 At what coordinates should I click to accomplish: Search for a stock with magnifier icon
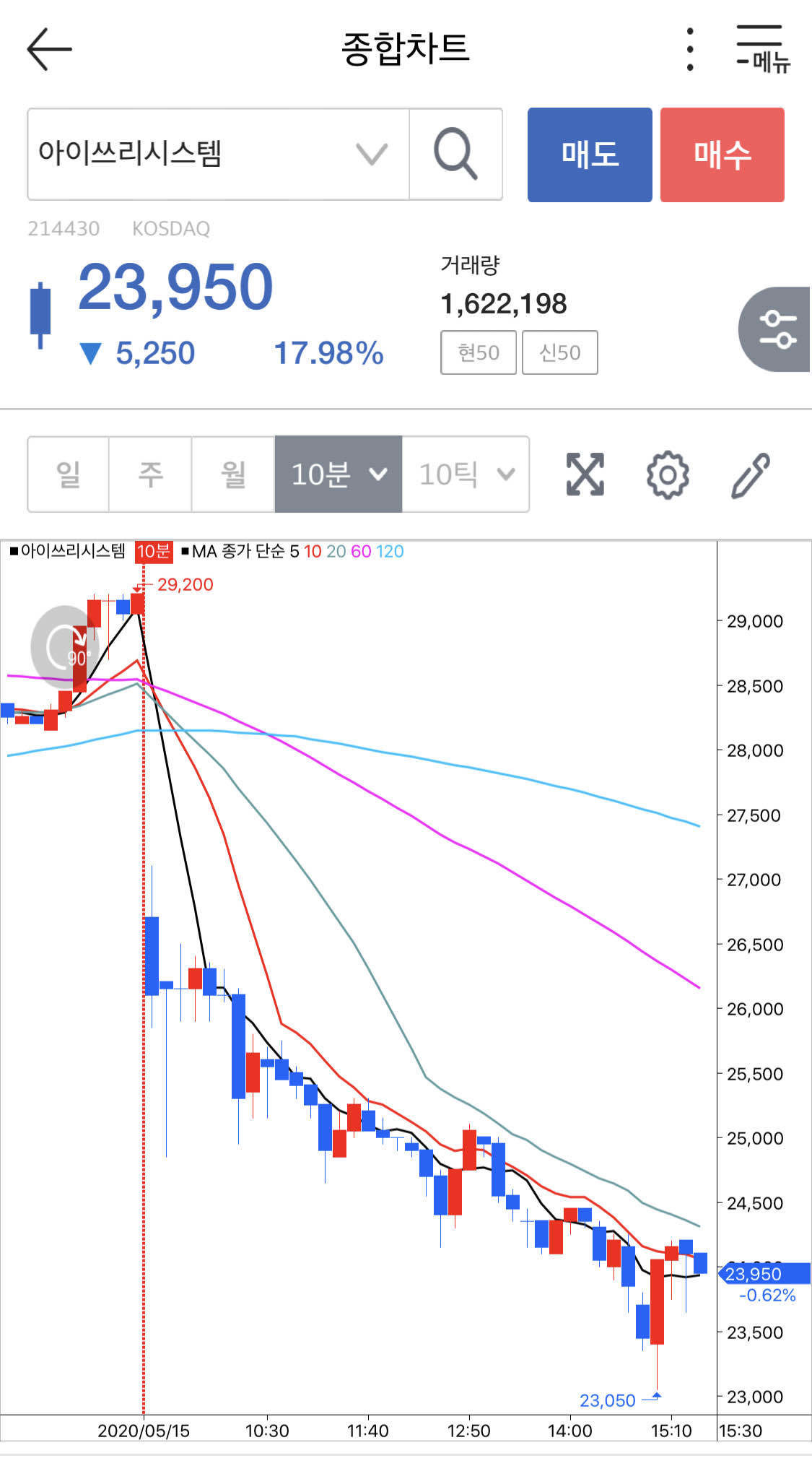455,154
